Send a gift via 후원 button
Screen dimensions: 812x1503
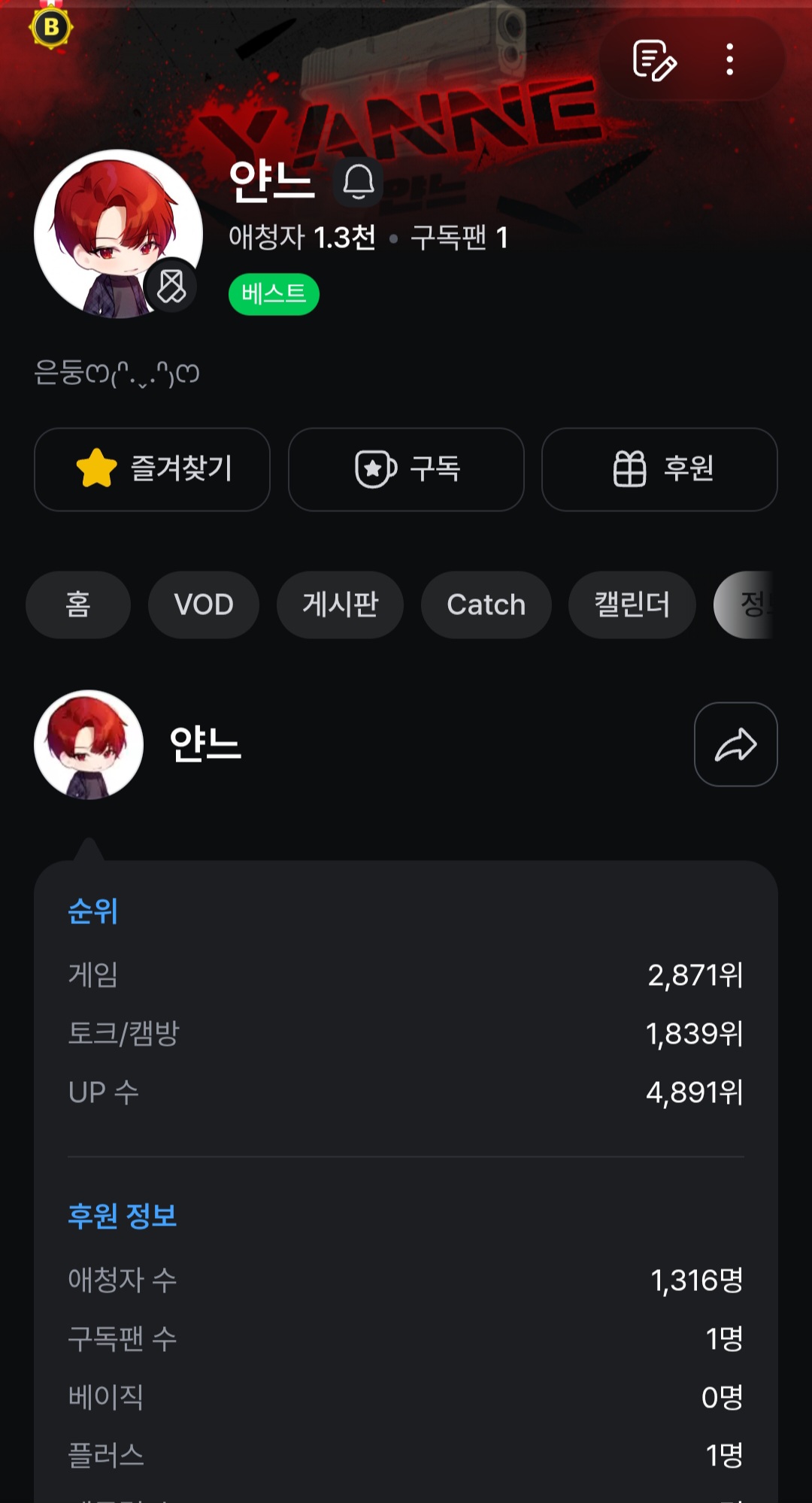659,469
